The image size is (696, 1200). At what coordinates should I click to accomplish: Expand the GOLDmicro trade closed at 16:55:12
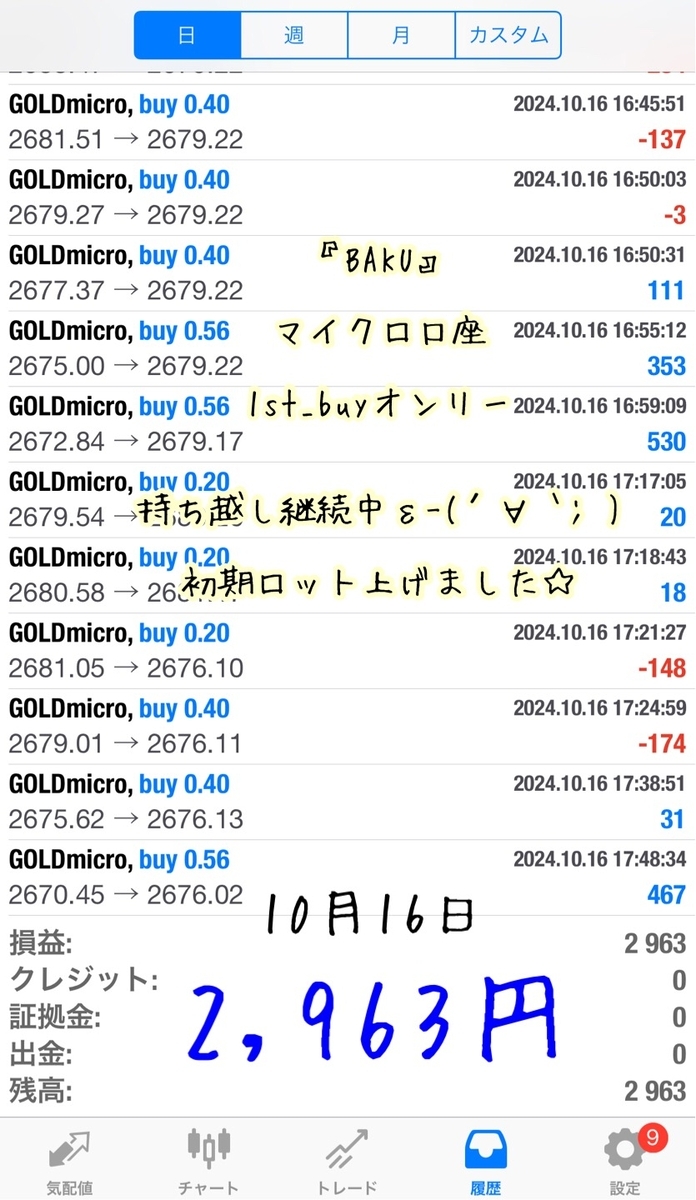click(x=347, y=348)
